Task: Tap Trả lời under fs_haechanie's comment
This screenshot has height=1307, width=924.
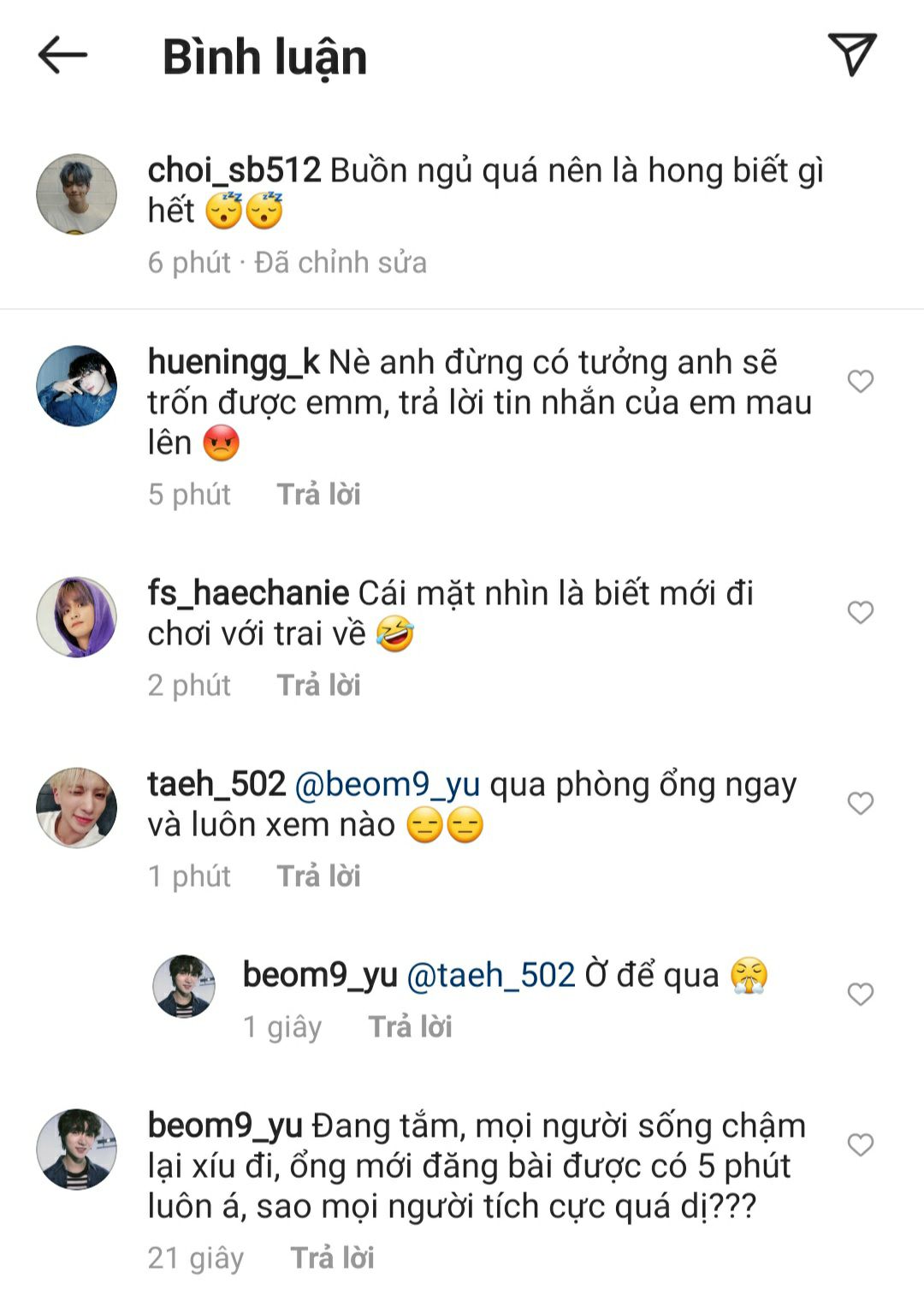Action: tap(318, 685)
